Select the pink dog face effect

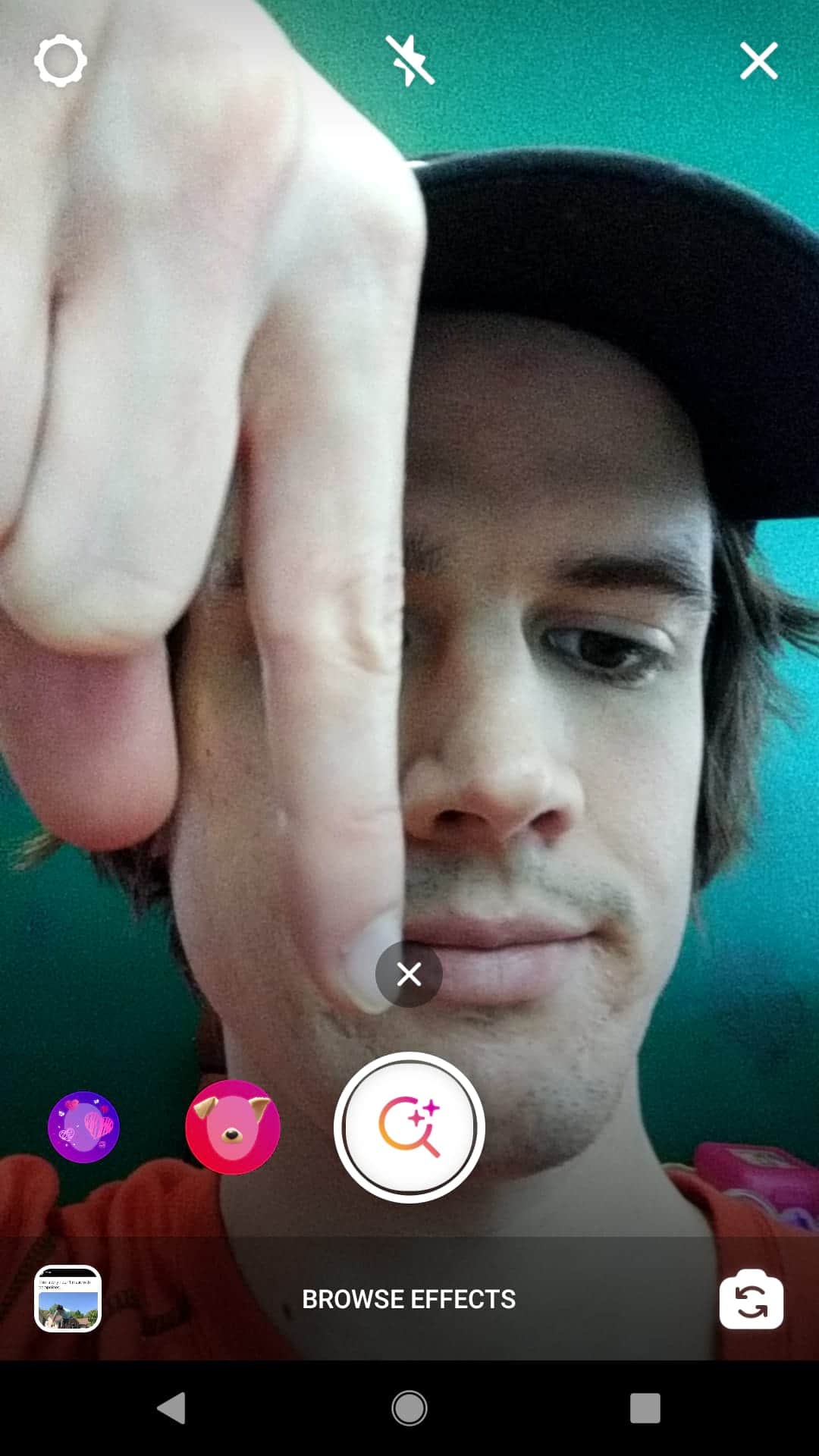point(233,1128)
